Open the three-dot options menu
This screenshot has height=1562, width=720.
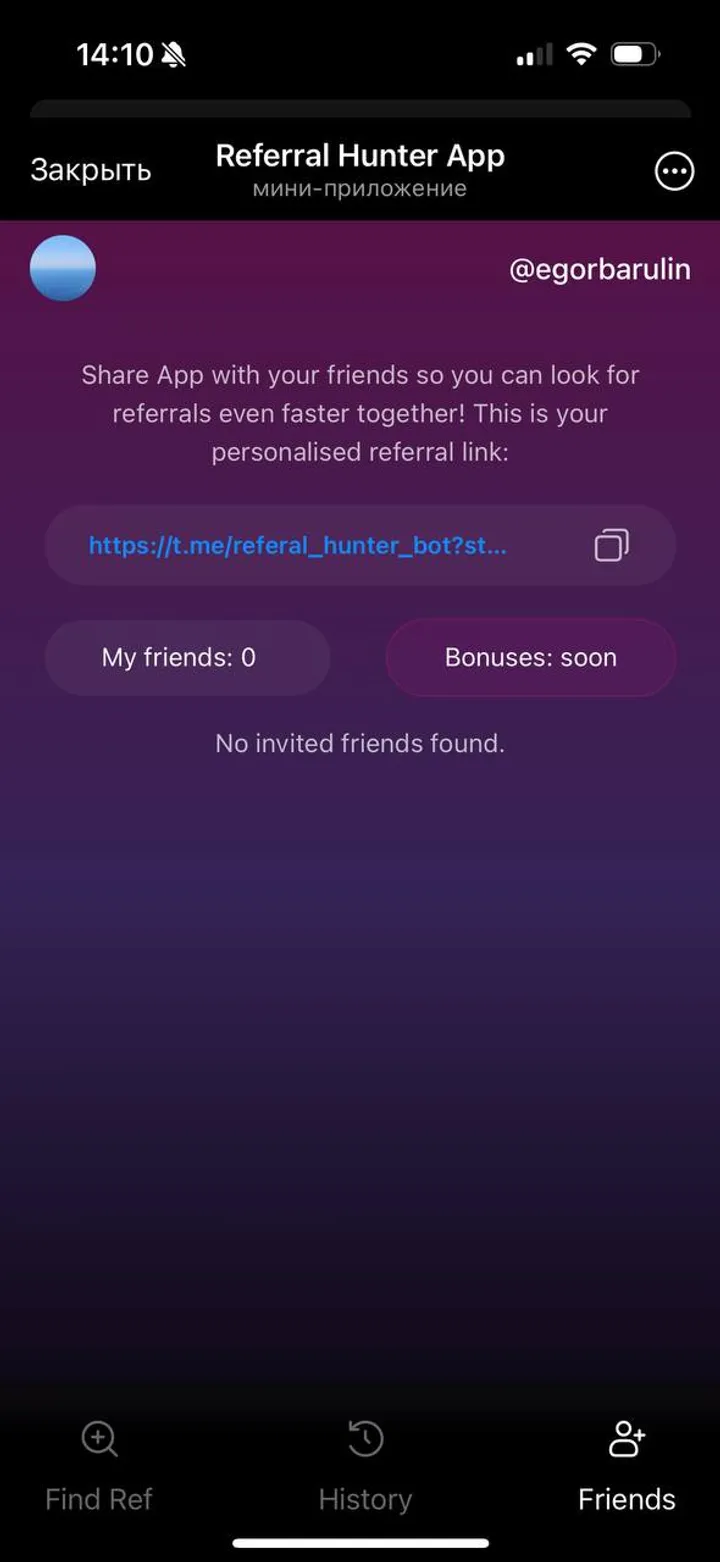(x=673, y=171)
